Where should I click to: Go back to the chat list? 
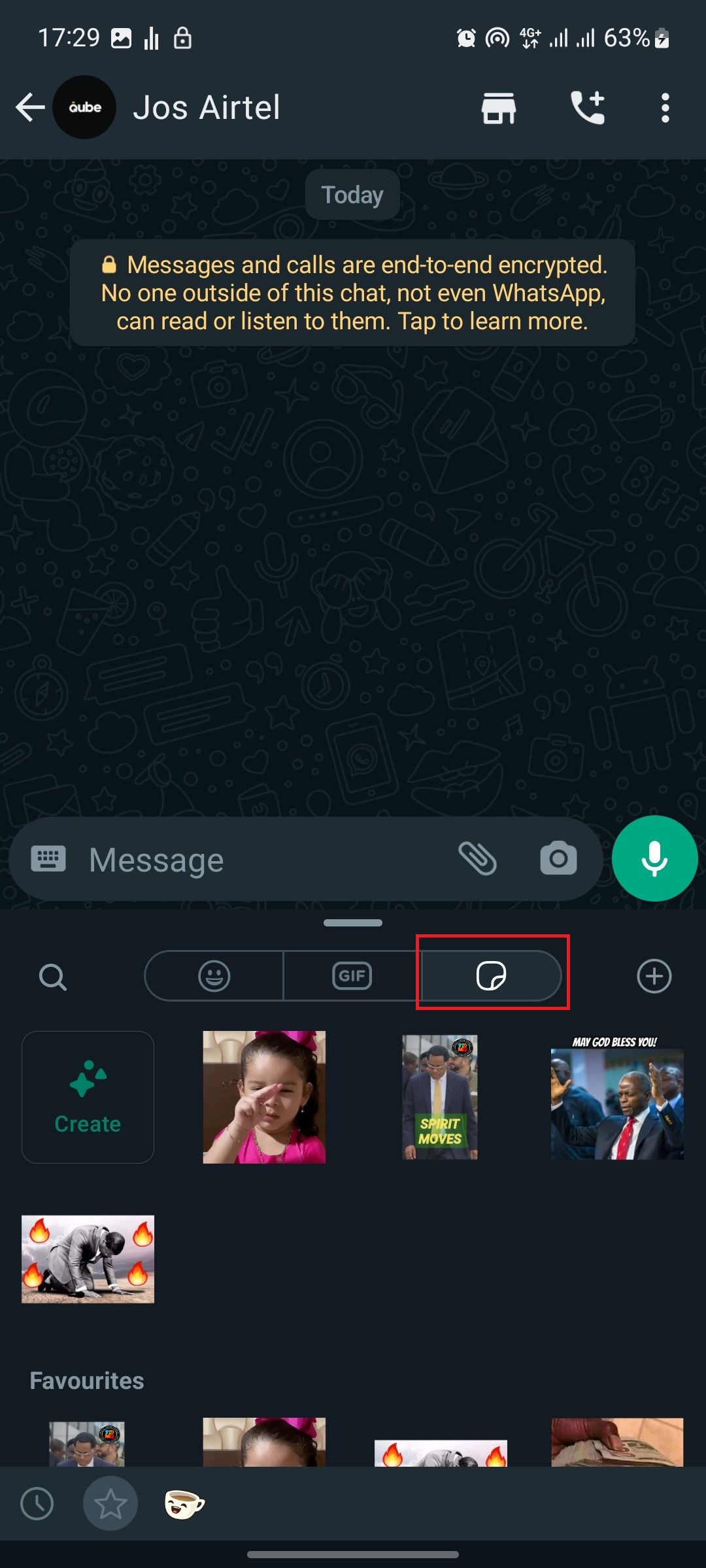pyautogui.click(x=30, y=107)
